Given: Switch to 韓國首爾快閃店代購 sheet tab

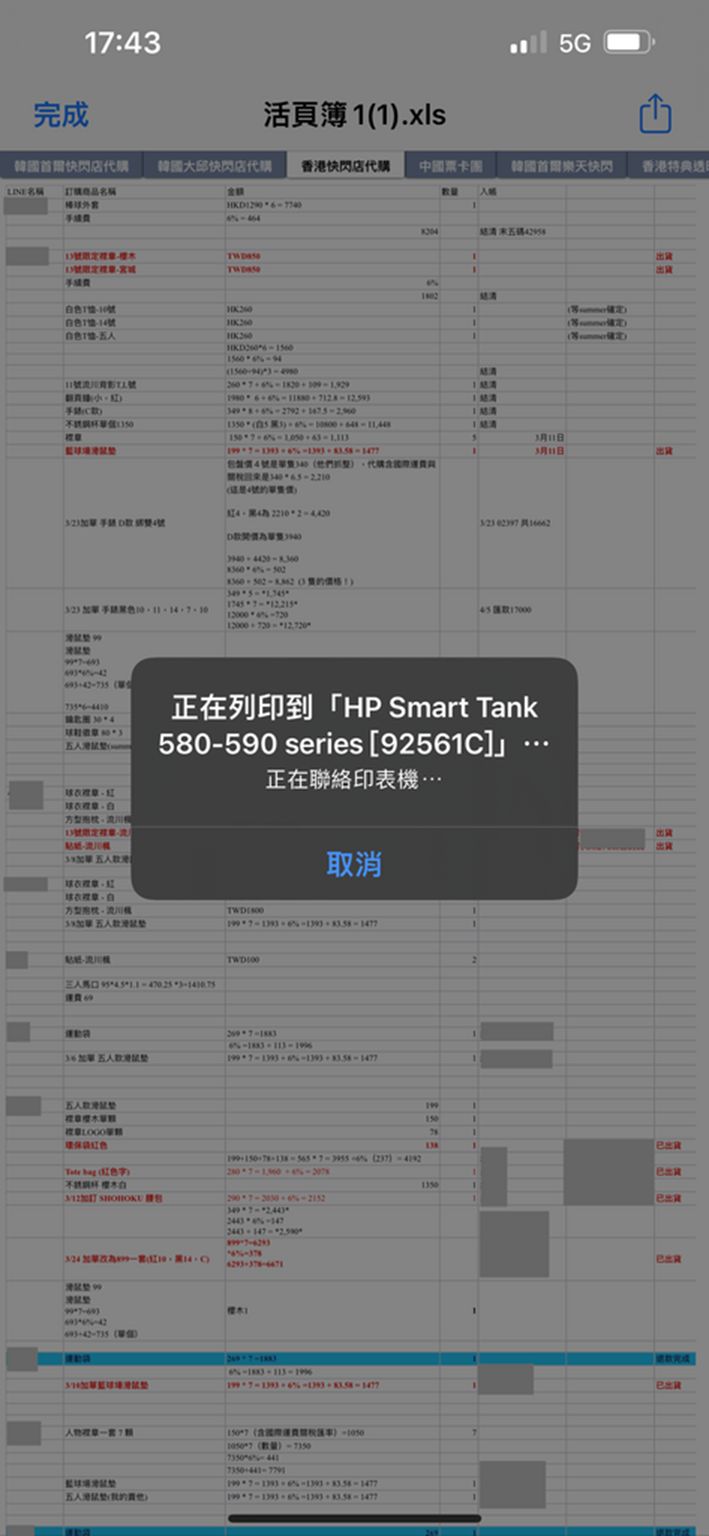Looking at the screenshot, I should pos(72,166).
